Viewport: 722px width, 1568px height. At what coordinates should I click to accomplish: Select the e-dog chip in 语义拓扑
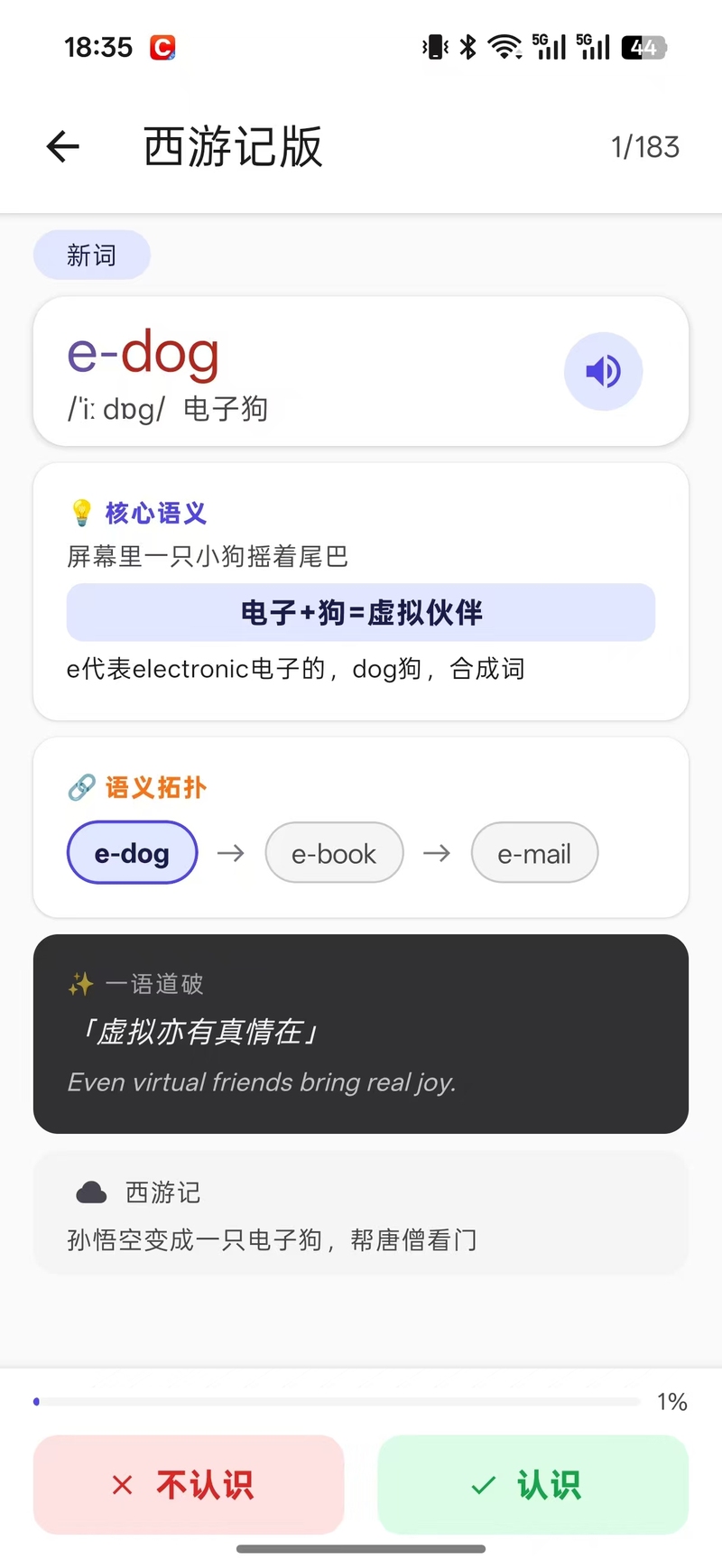pos(132,853)
